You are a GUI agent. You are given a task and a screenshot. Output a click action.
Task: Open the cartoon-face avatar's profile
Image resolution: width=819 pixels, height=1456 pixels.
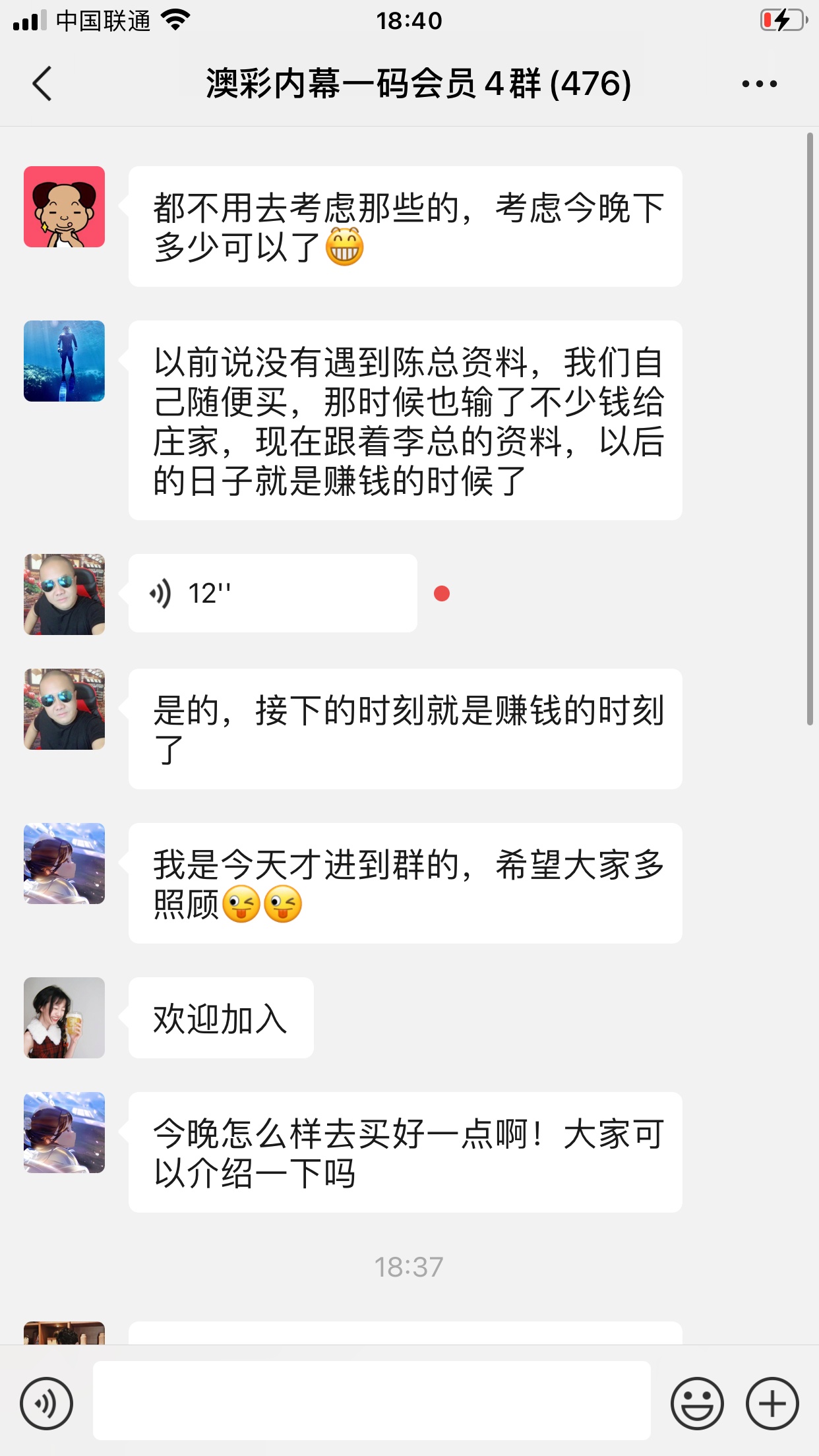coord(64,206)
